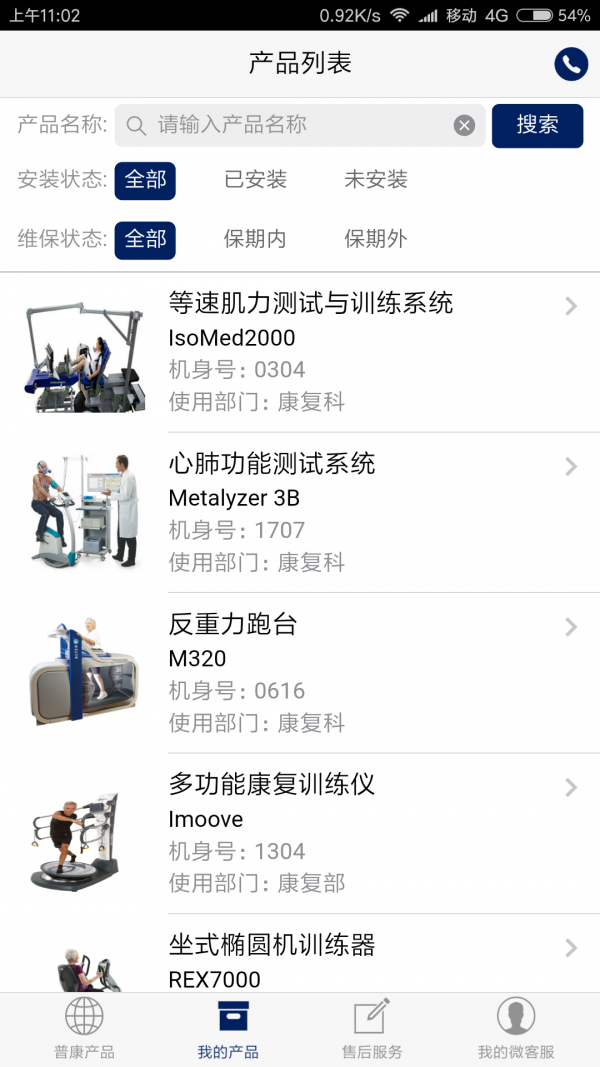This screenshot has height=1067, width=600.
Task: Tap the 搜索 search button
Action: click(537, 125)
